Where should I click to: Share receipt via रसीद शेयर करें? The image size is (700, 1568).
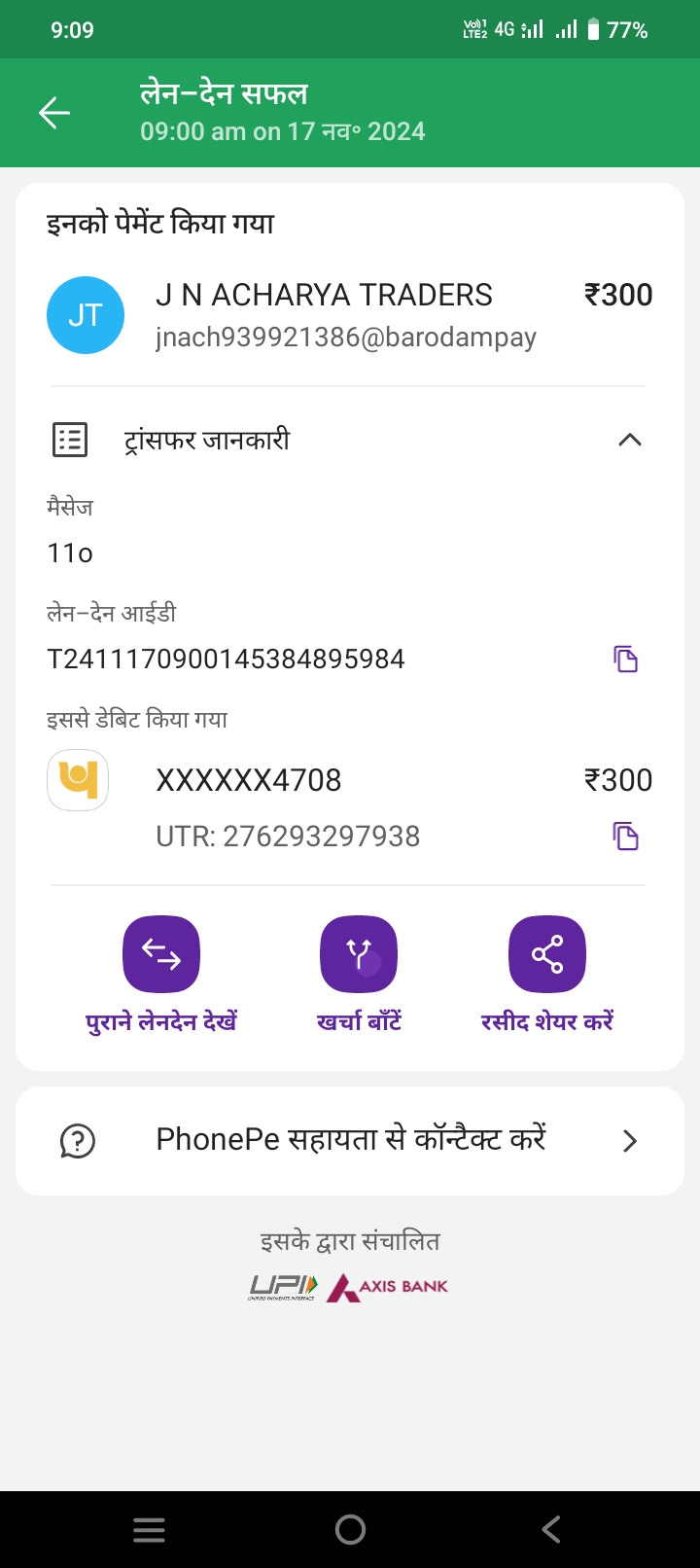pyautogui.click(x=547, y=955)
